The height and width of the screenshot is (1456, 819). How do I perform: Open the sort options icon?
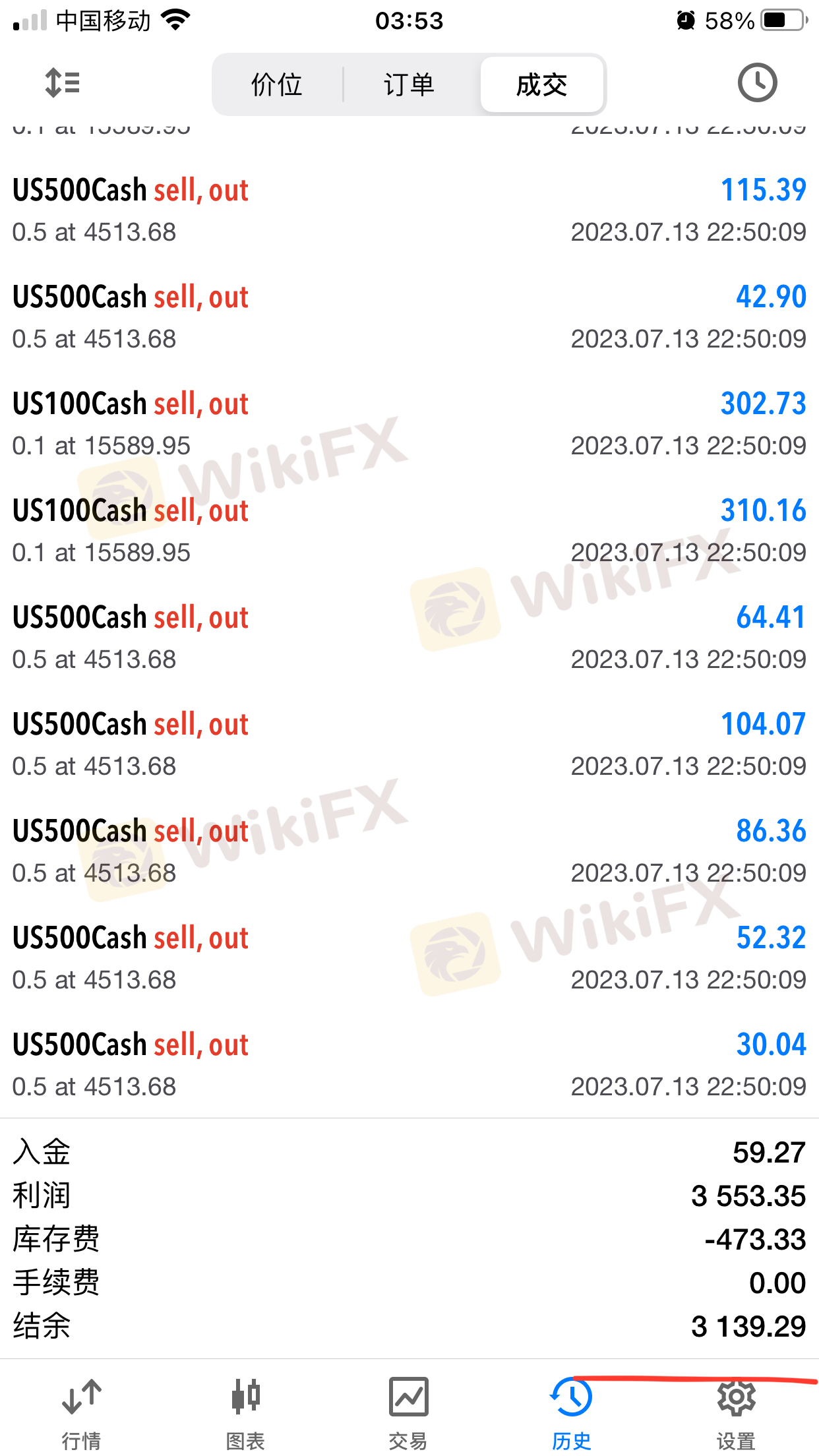(x=63, y=83)
